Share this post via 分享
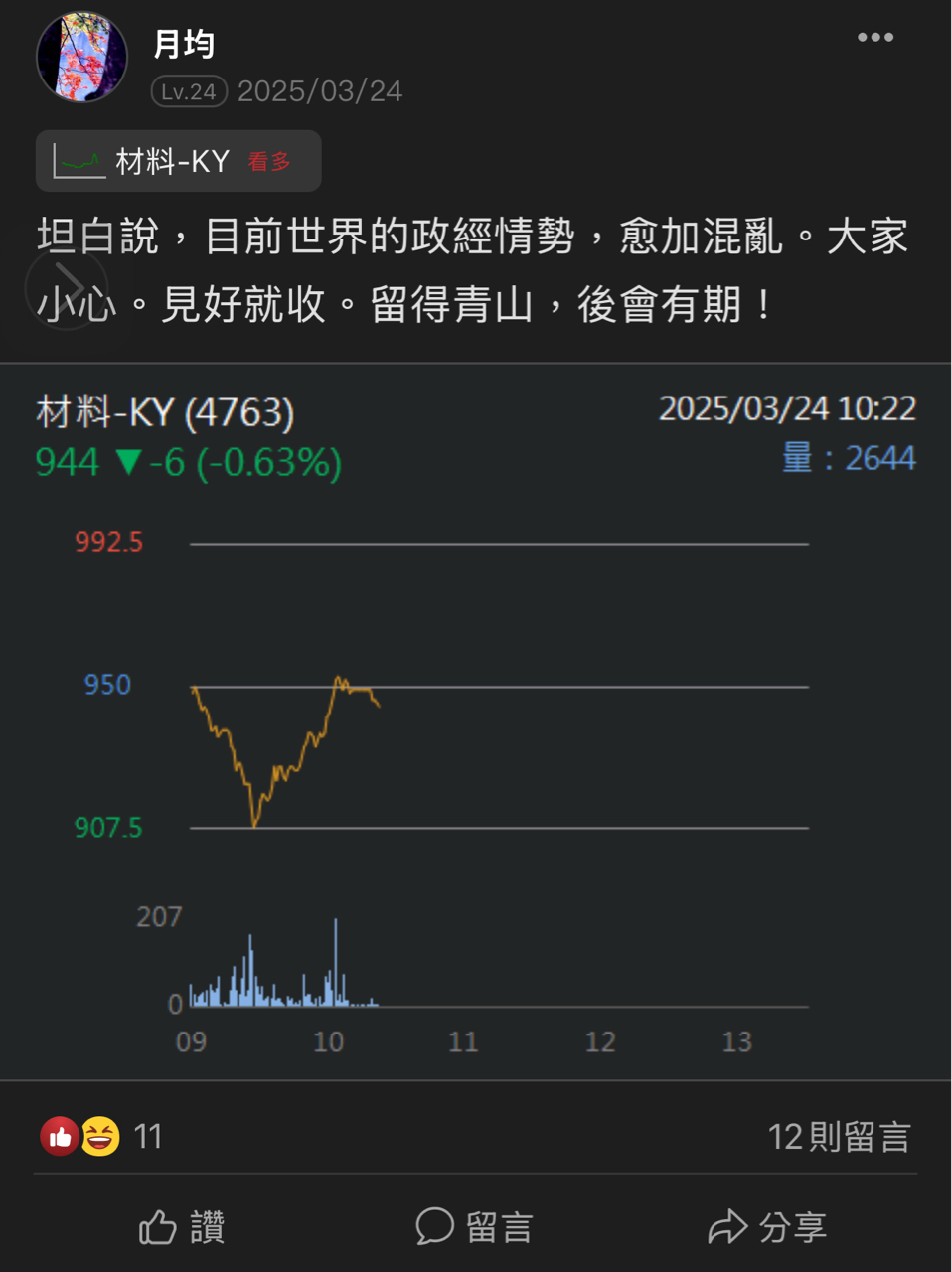The width and height of the screenshot is (952, 1272). [767, 1227]
